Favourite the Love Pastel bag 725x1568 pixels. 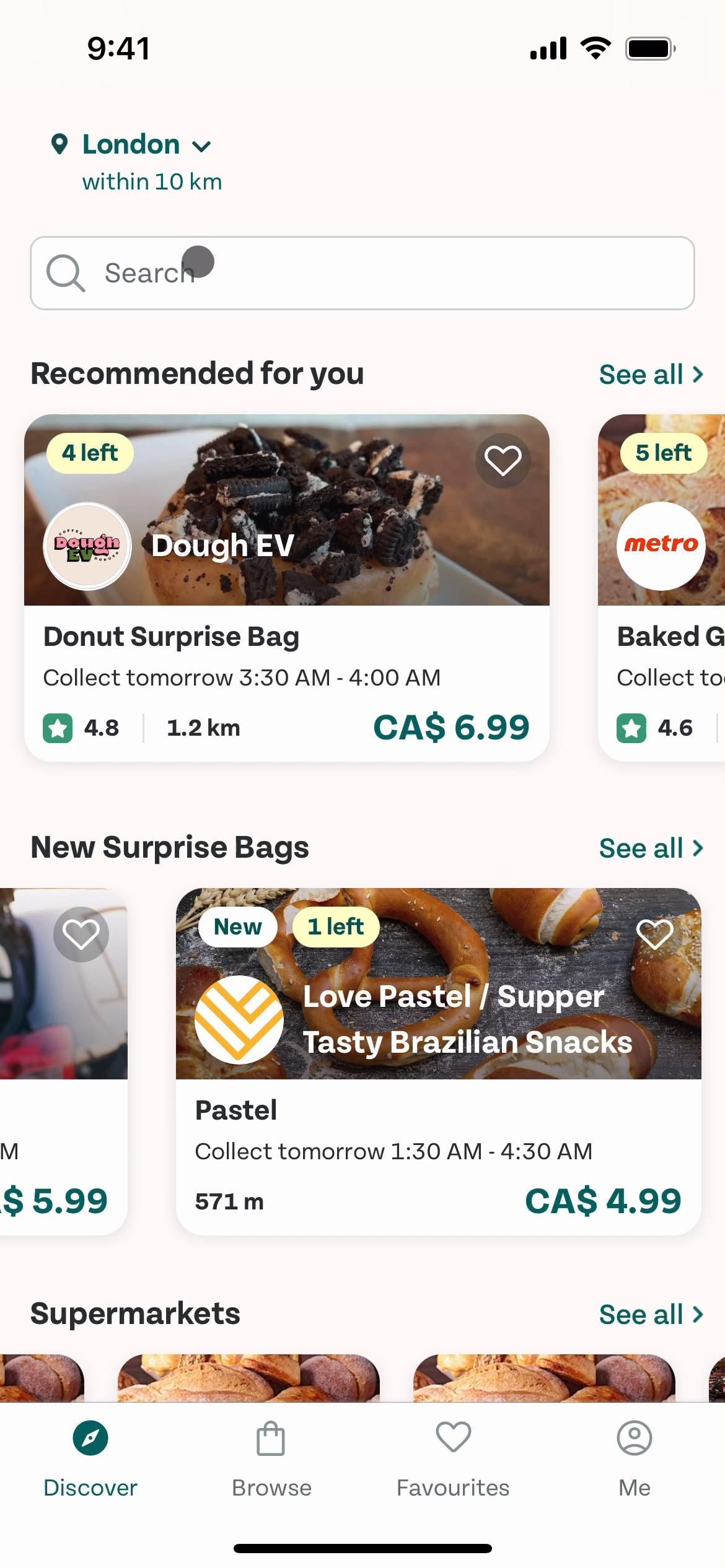[655, 934]
